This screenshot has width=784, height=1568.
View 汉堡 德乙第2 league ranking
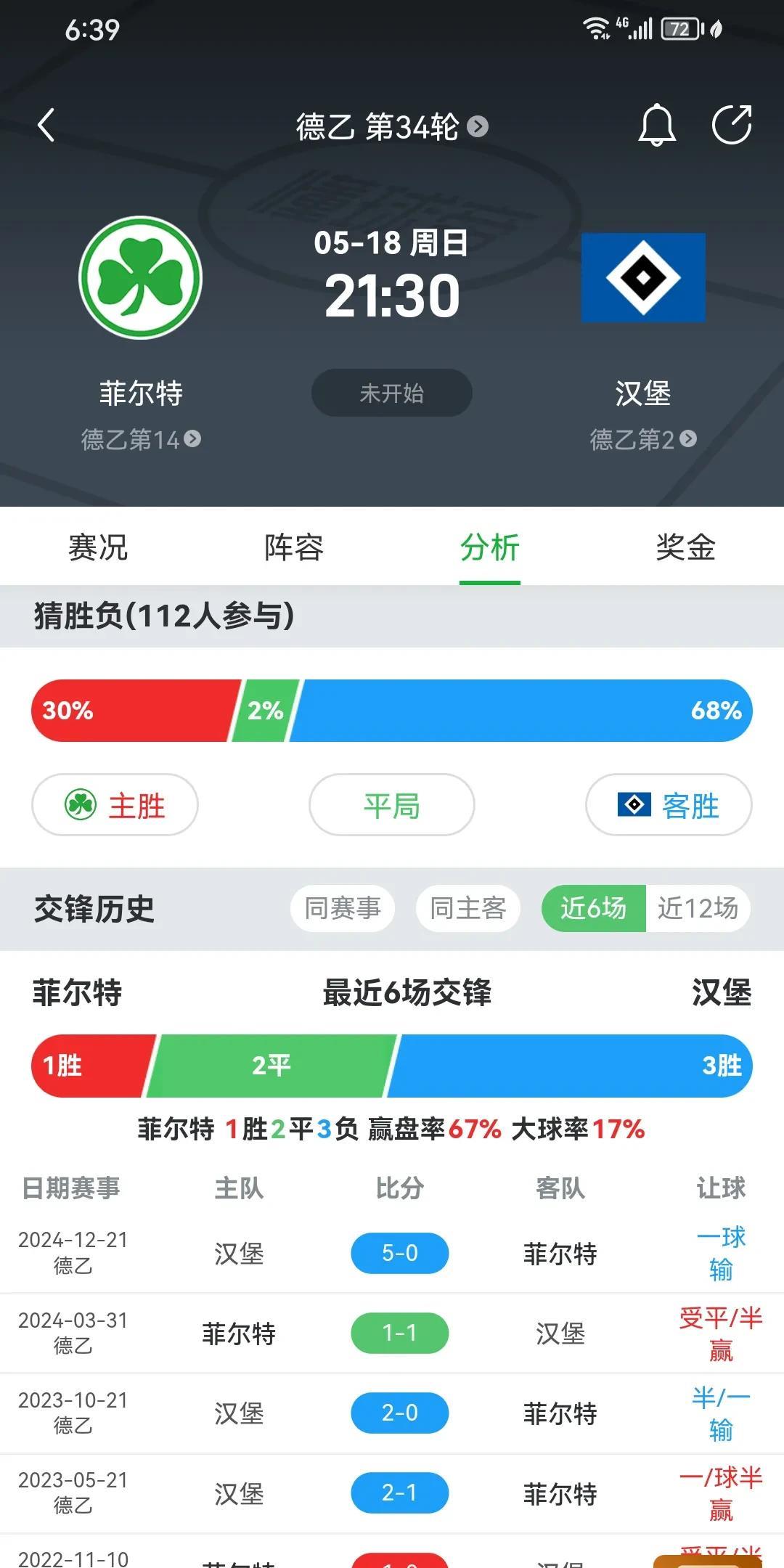pyautogui.click(x=643, y=439)
